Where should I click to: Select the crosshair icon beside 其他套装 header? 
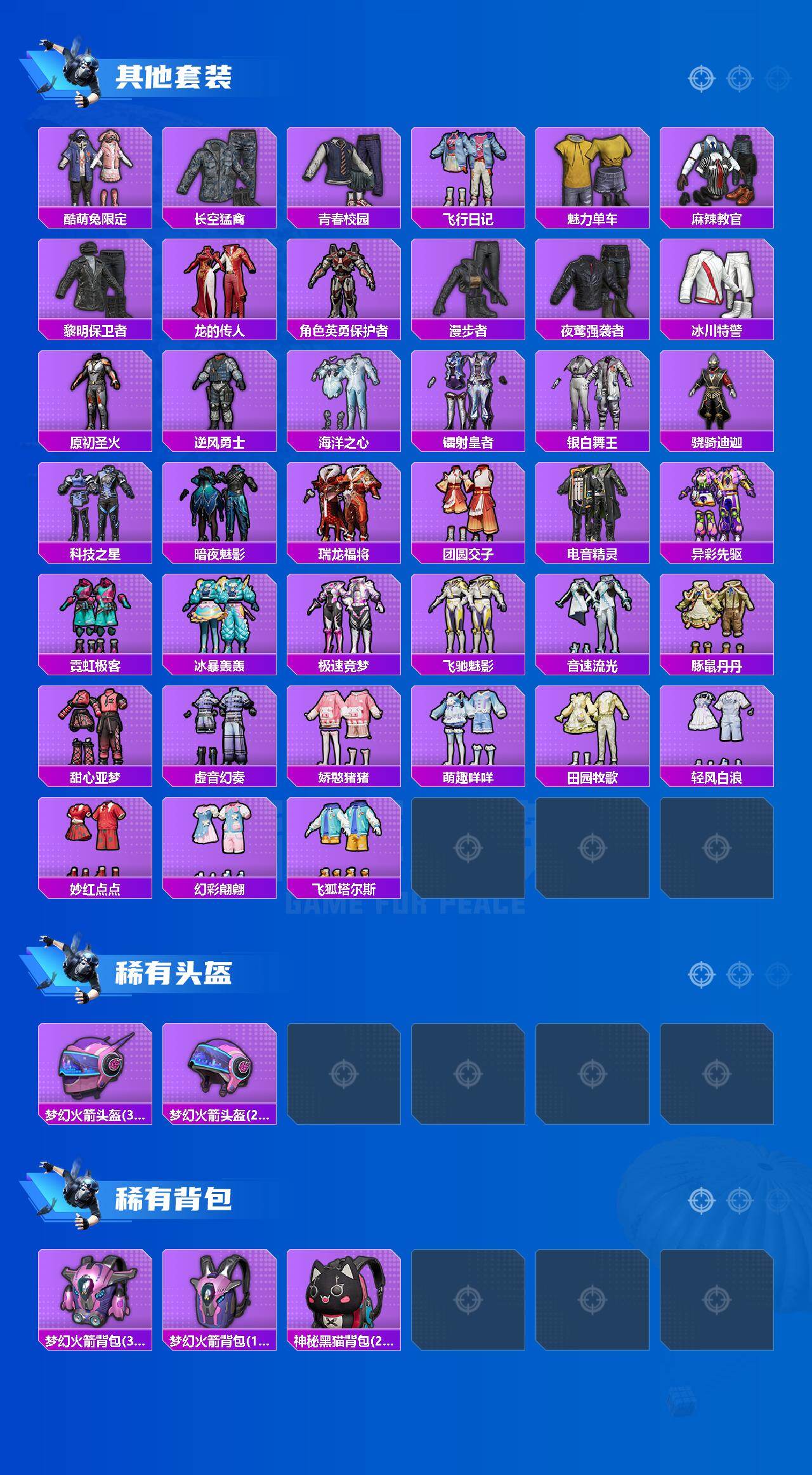702,79
